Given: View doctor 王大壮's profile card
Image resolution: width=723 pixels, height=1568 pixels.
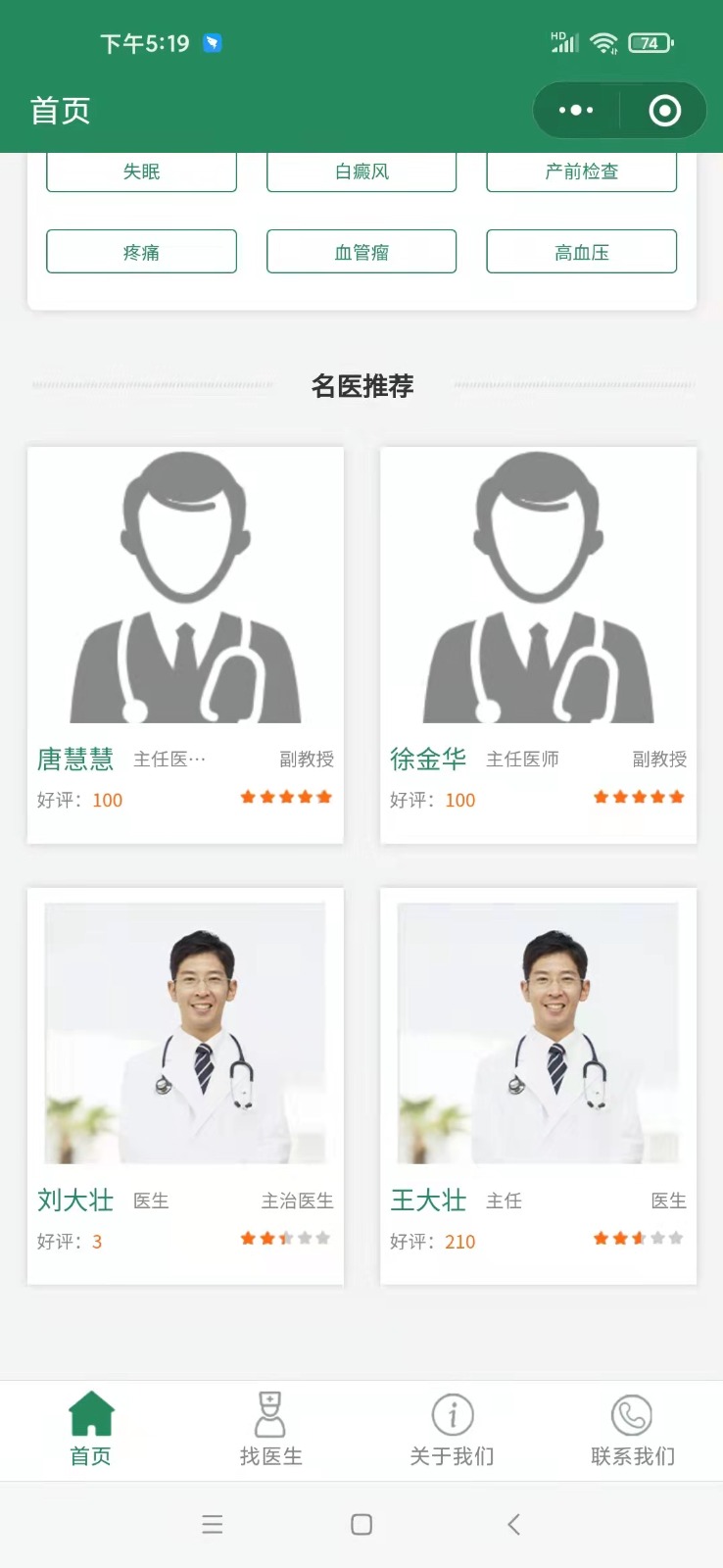Looking at the screenshot, I should coord(538,1086).
